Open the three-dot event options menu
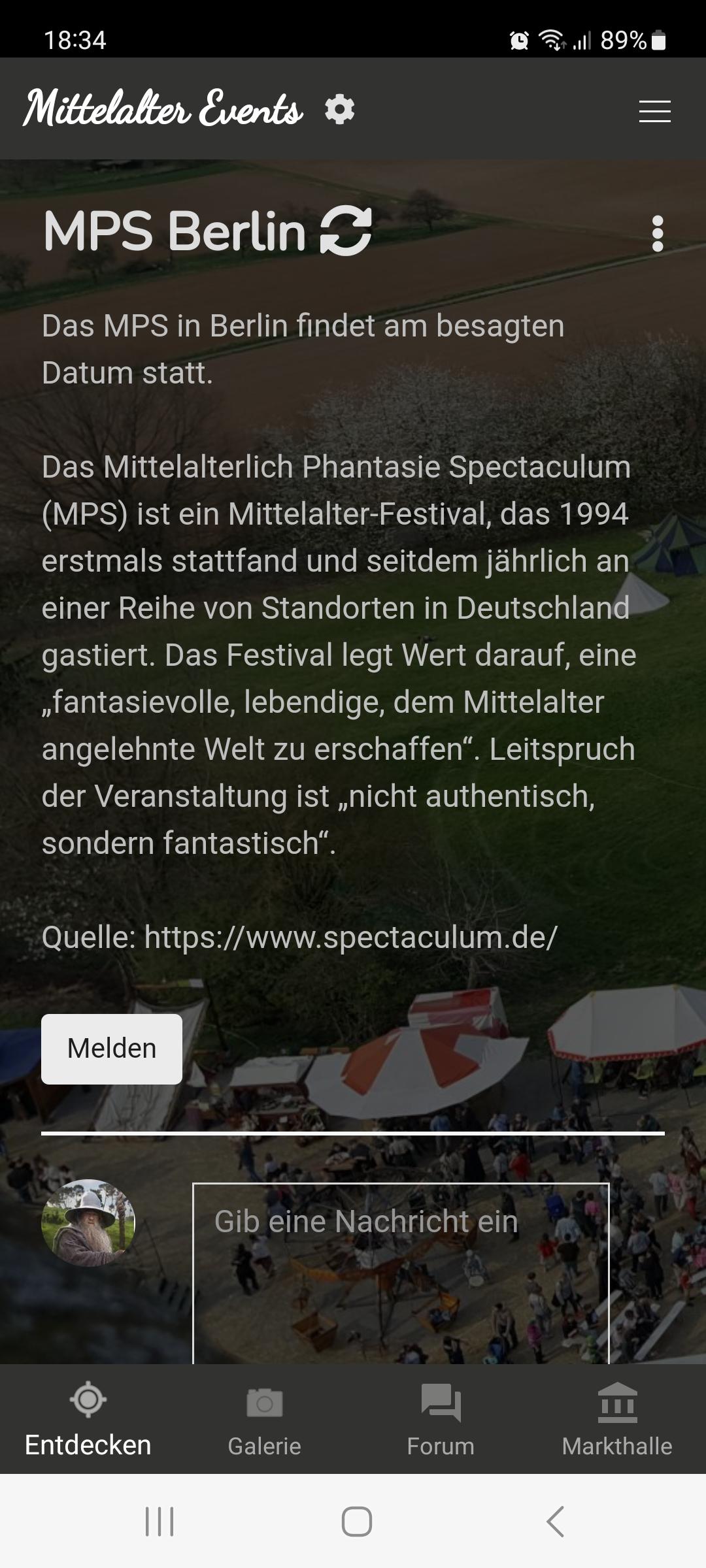706x1568 pixels. (658, 233)
